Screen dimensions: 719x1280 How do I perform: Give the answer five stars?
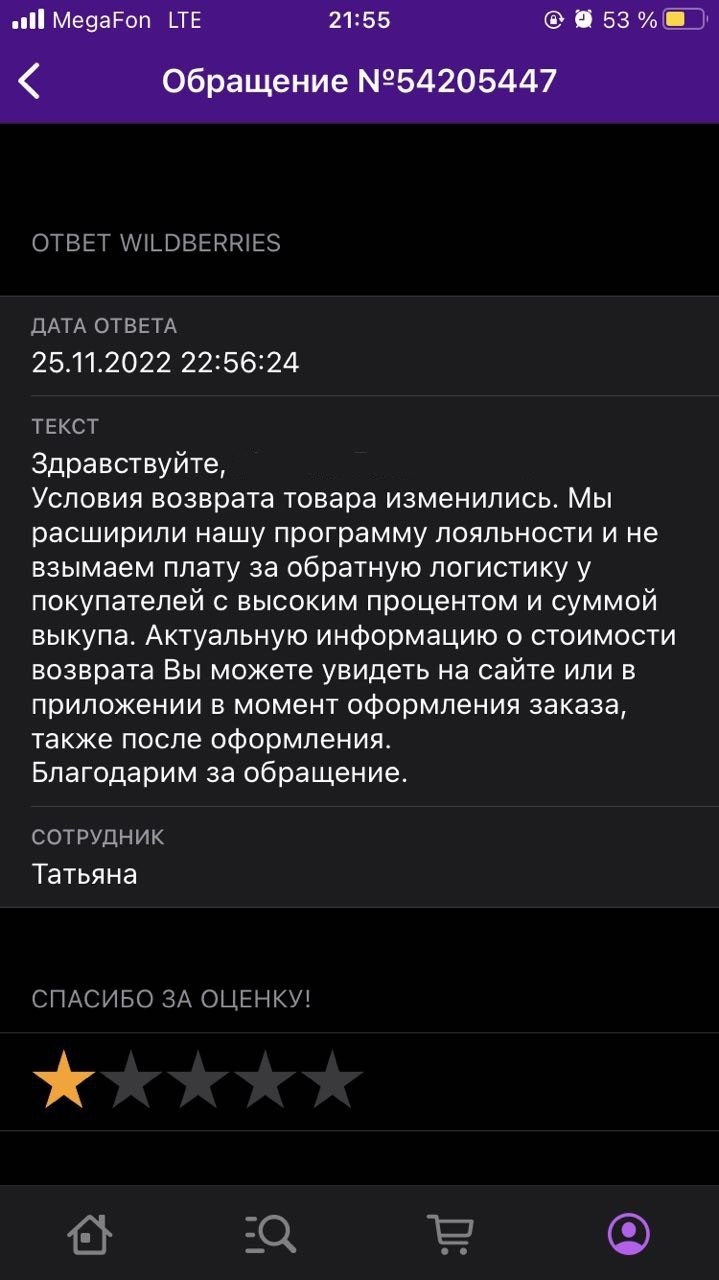click(332, 1081)
